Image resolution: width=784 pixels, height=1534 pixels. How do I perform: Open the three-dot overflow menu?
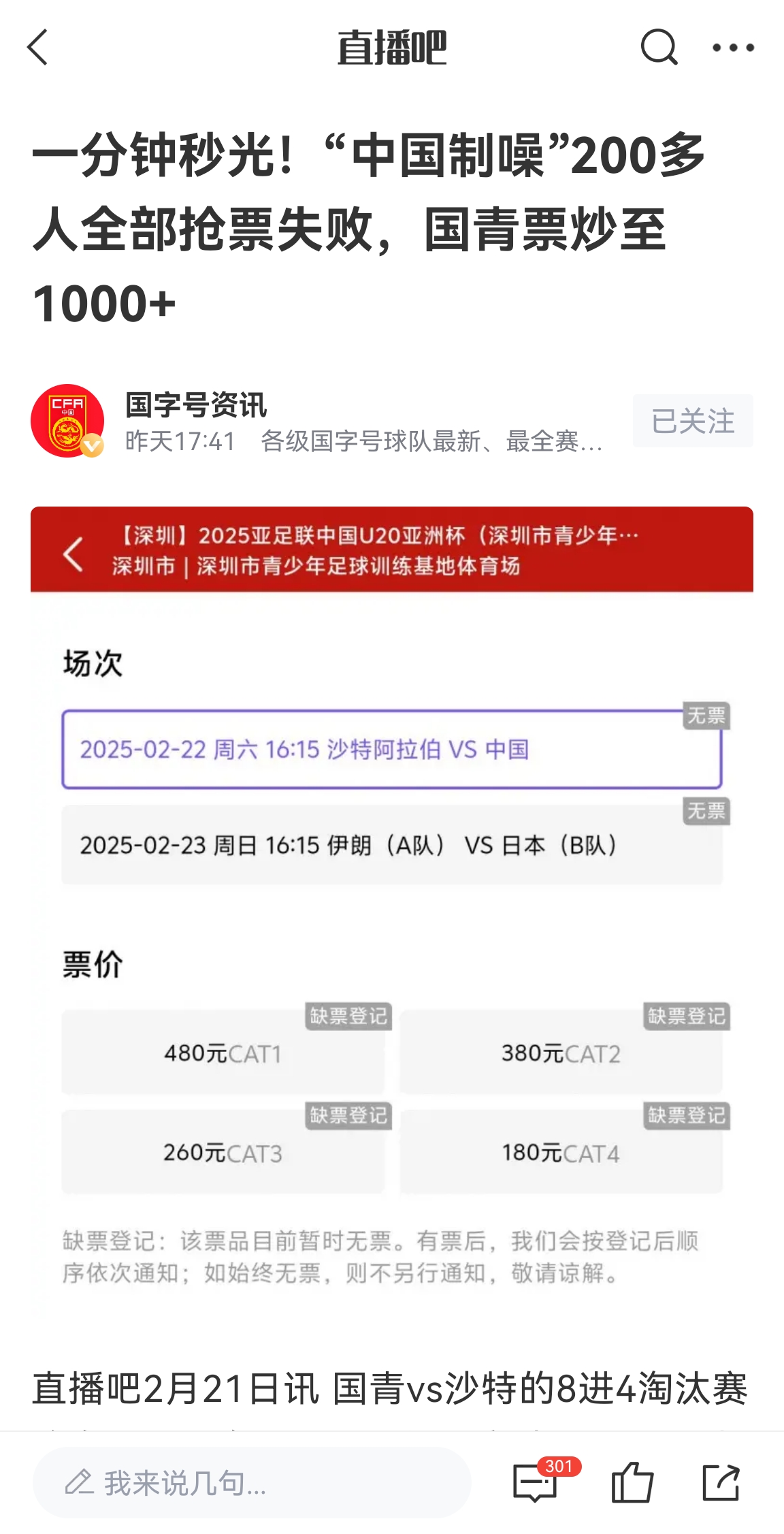733,48
